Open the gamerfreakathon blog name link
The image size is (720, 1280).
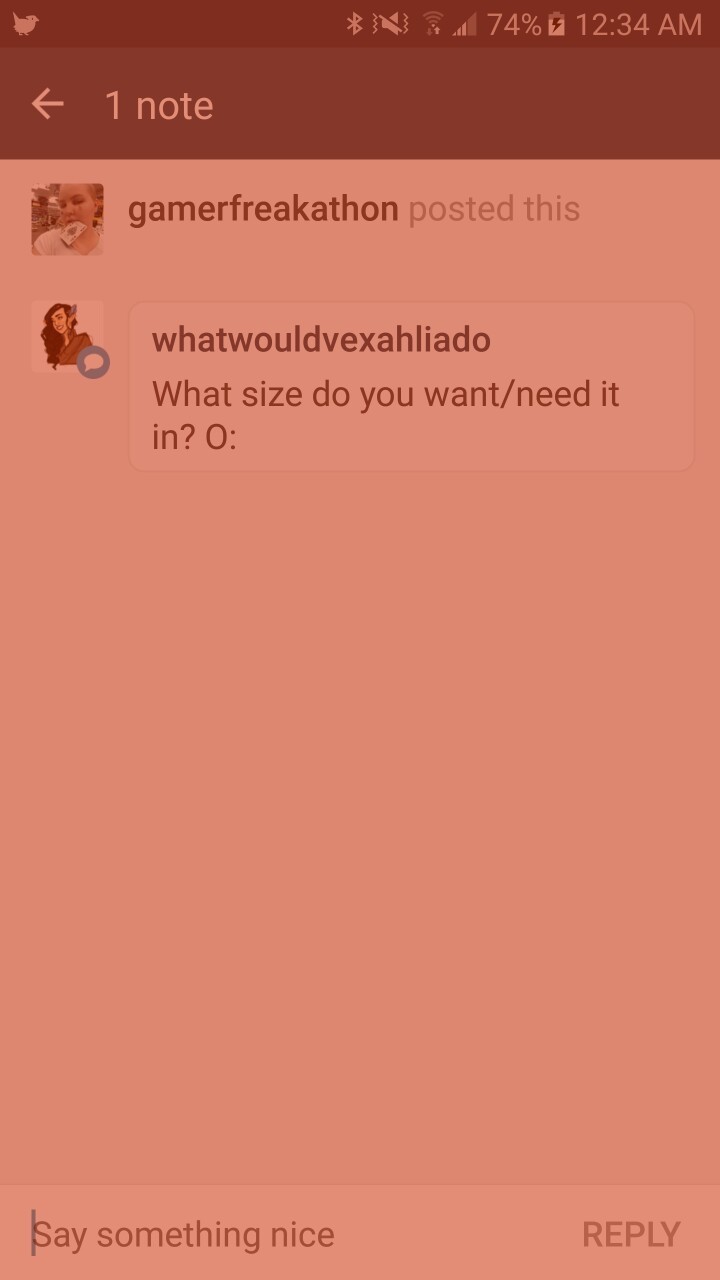pyautogui.click(x=263, y=209)
